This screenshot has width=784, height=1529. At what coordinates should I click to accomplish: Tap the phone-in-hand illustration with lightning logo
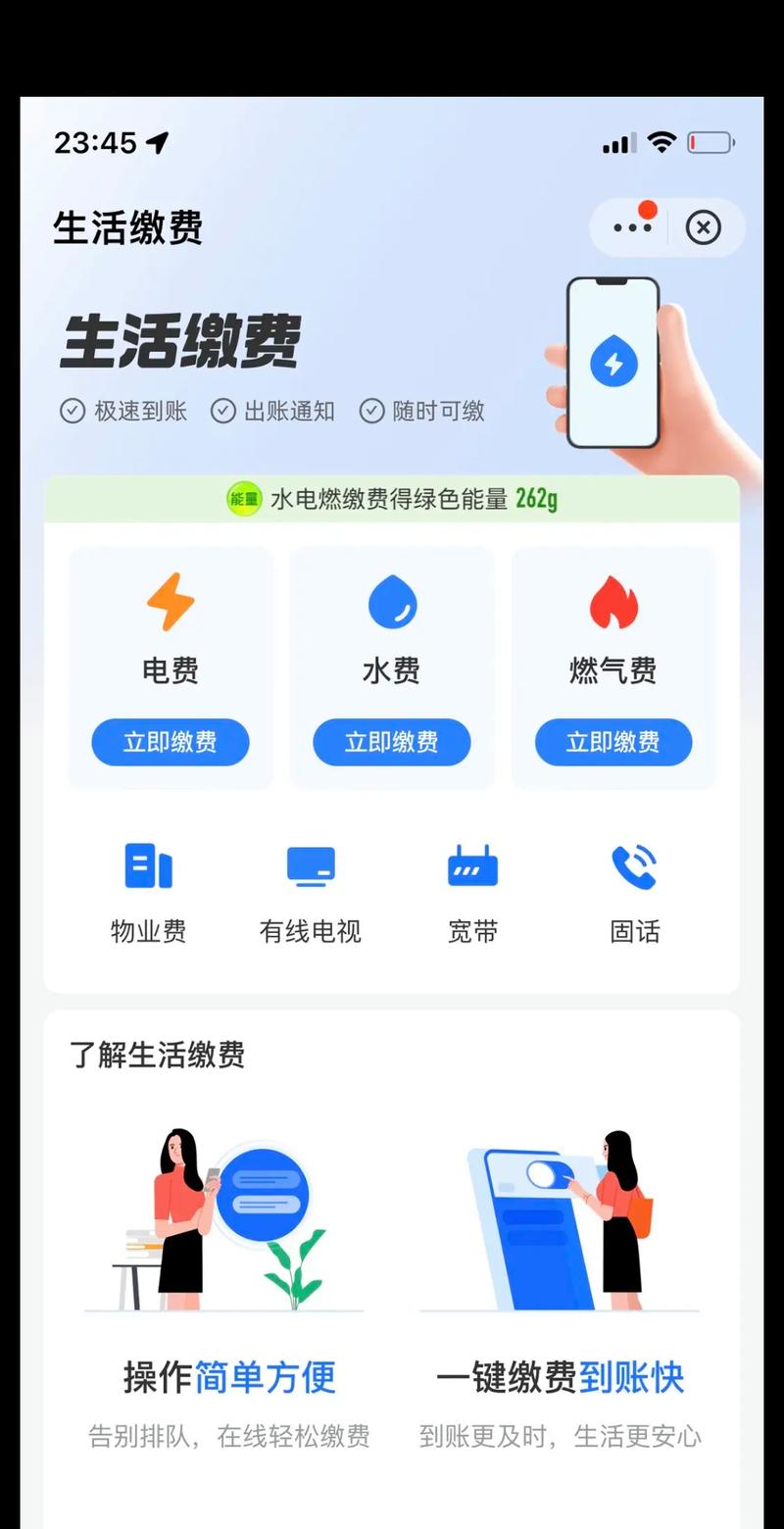614,363
